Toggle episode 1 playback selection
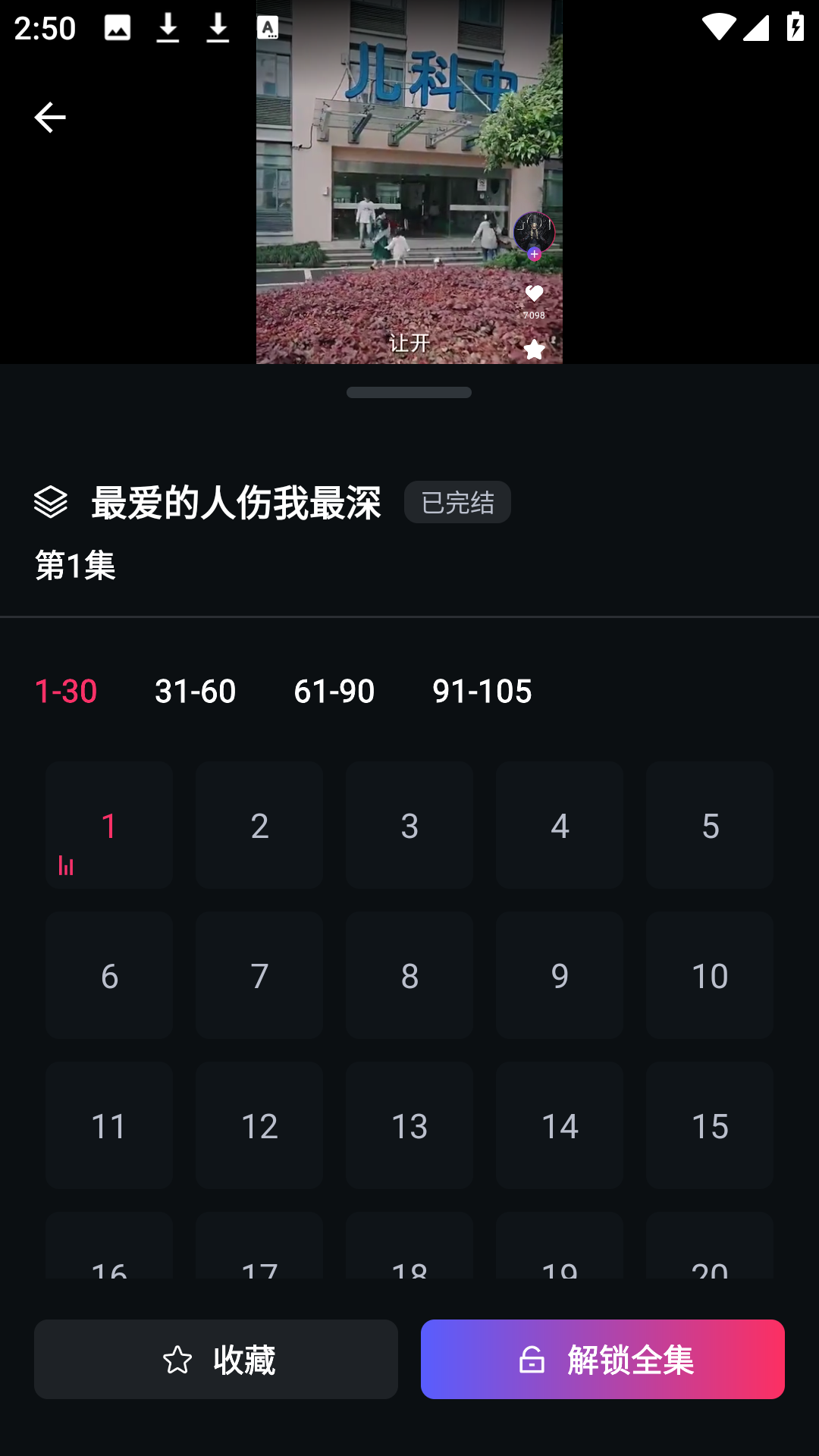The height and width of the screenshot is (1456, 819). (x=108, y=824)
